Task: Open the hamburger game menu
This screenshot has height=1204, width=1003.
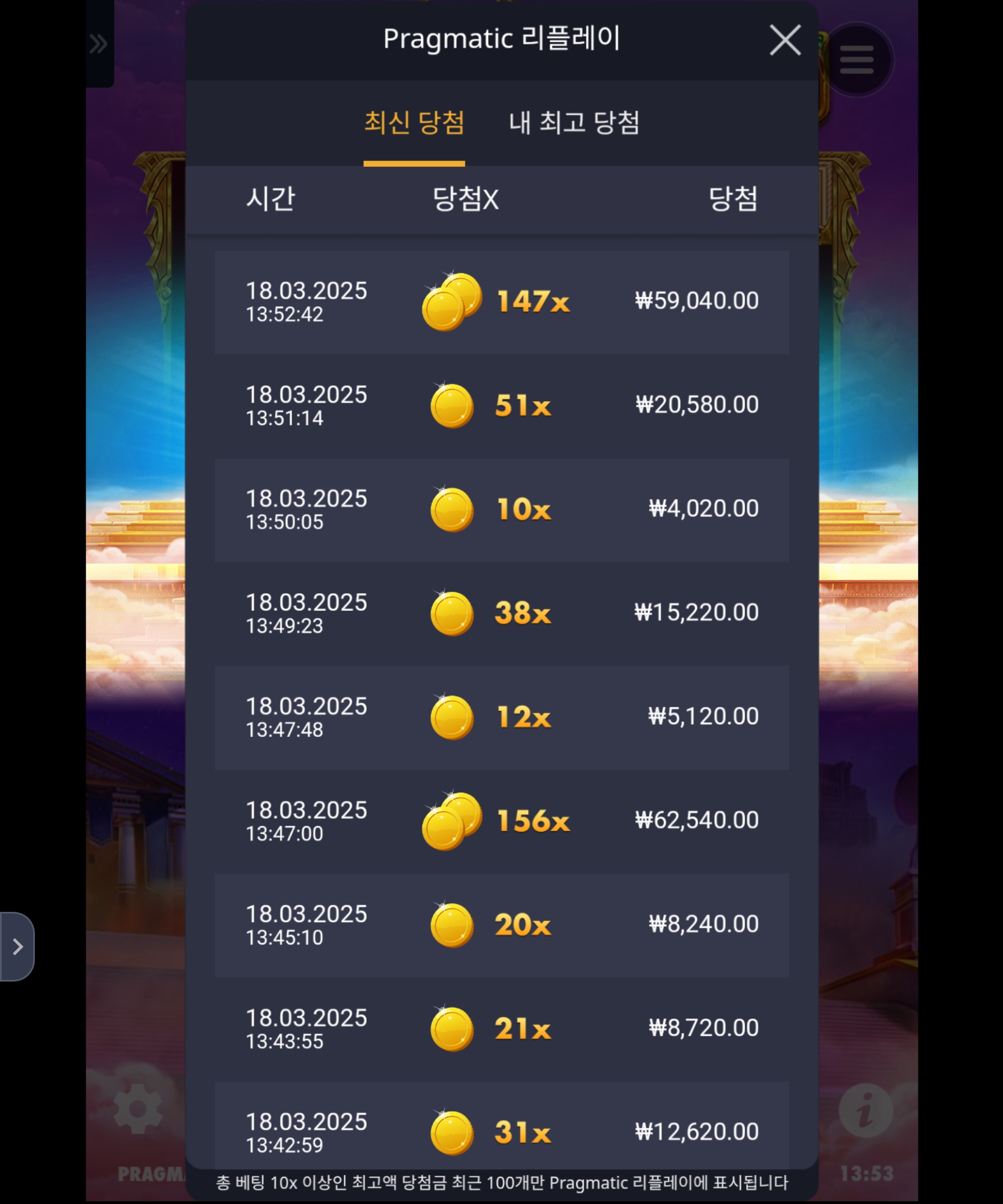Action: coord(856,60)
